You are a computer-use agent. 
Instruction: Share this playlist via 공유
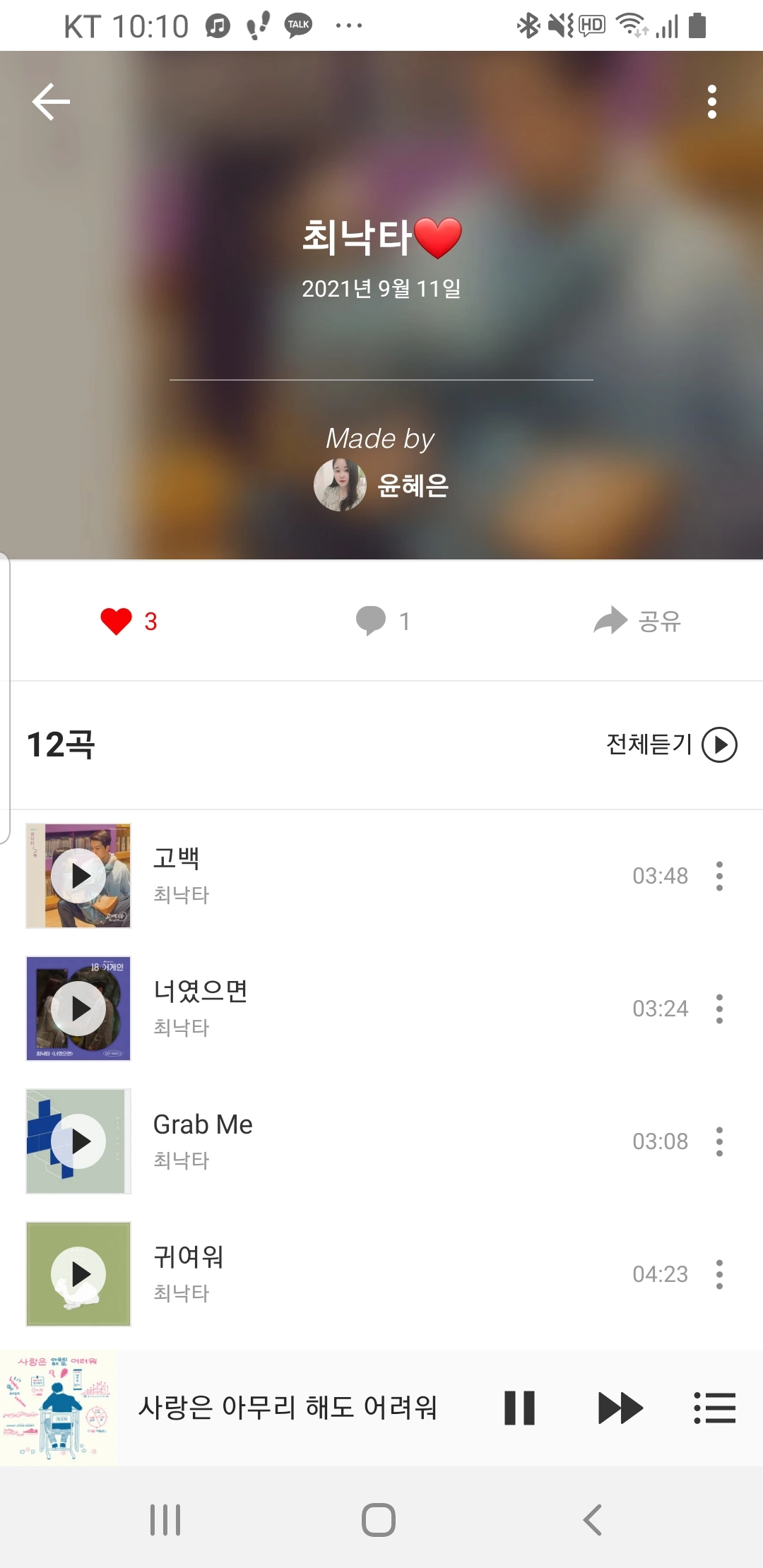(637, 621)
